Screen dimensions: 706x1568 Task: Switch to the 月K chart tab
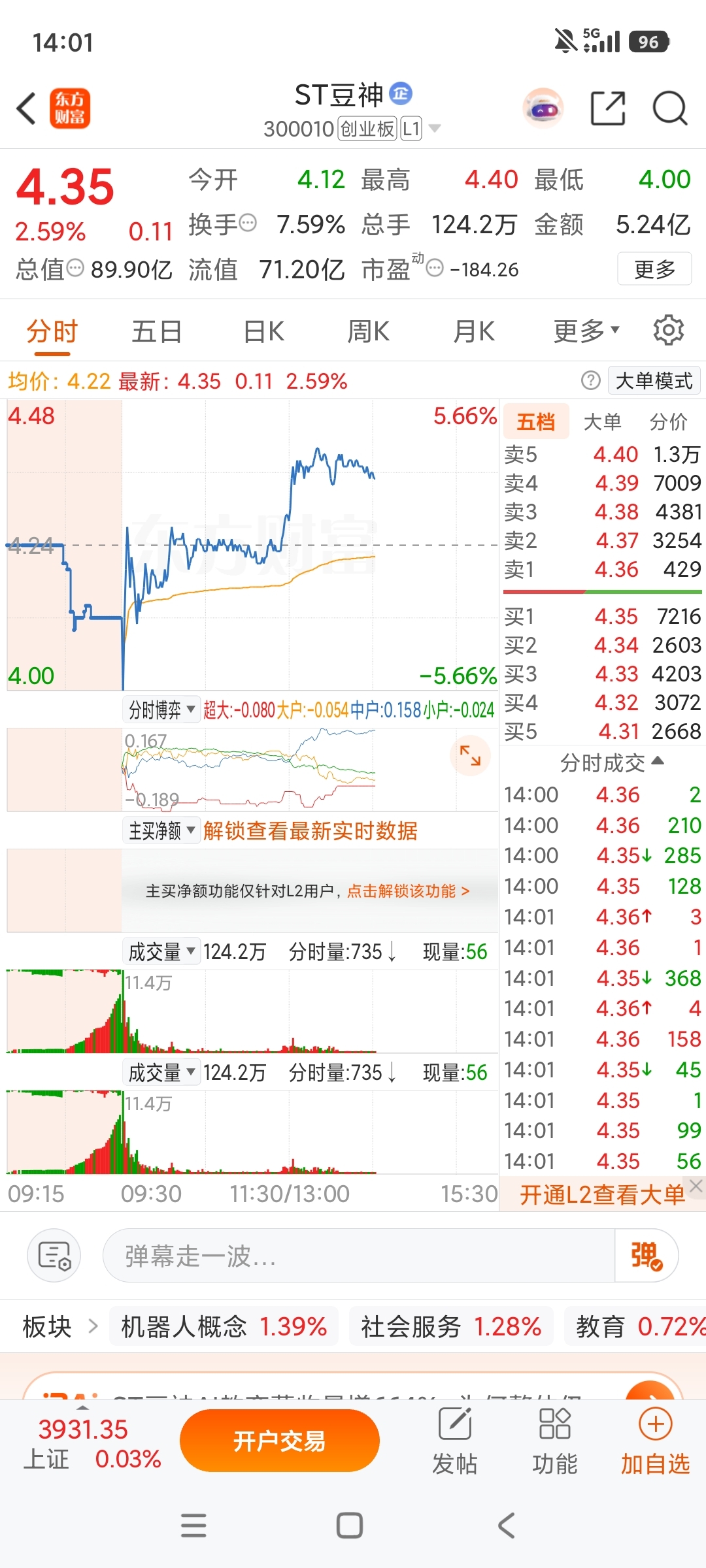coord(474,331)
